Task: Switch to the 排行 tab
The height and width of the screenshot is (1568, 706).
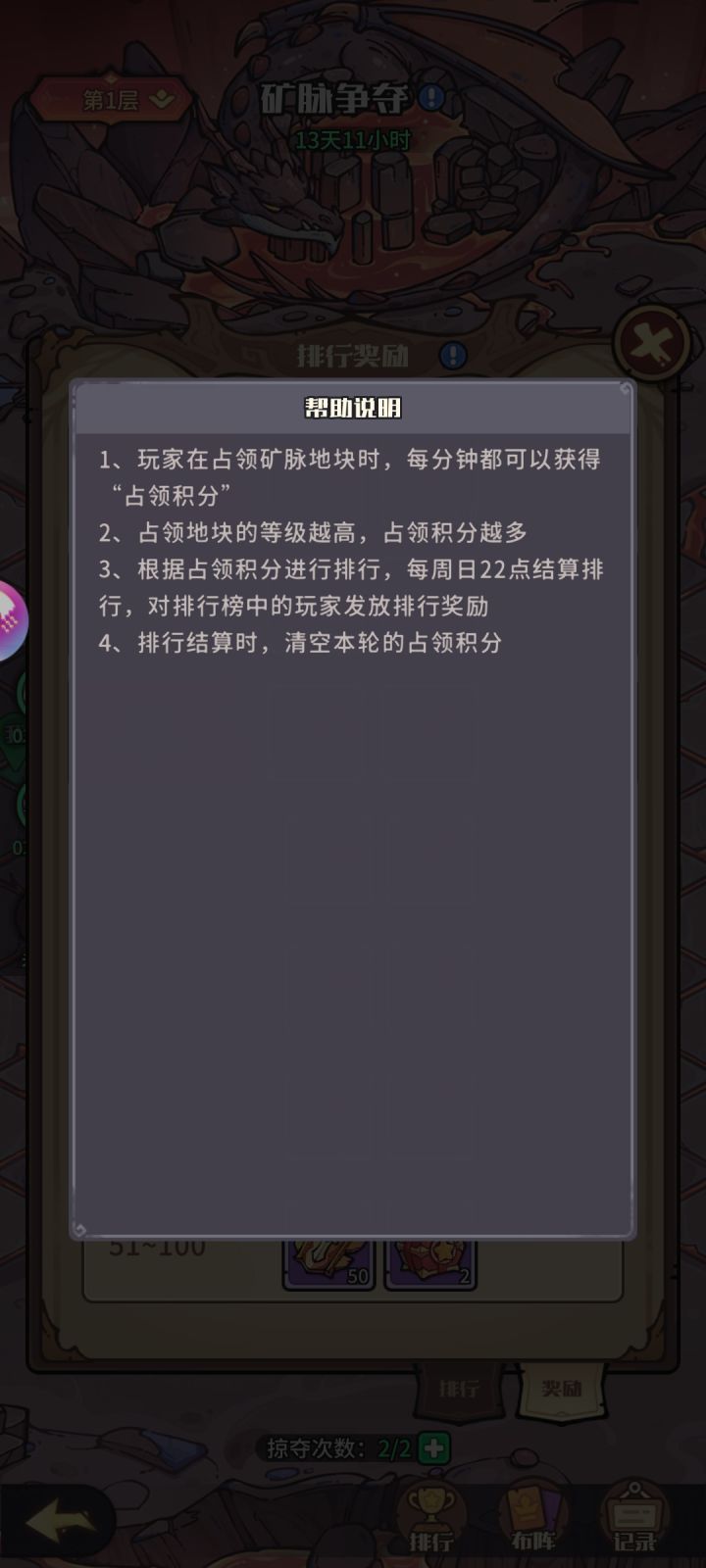Action: (461, 1387)
